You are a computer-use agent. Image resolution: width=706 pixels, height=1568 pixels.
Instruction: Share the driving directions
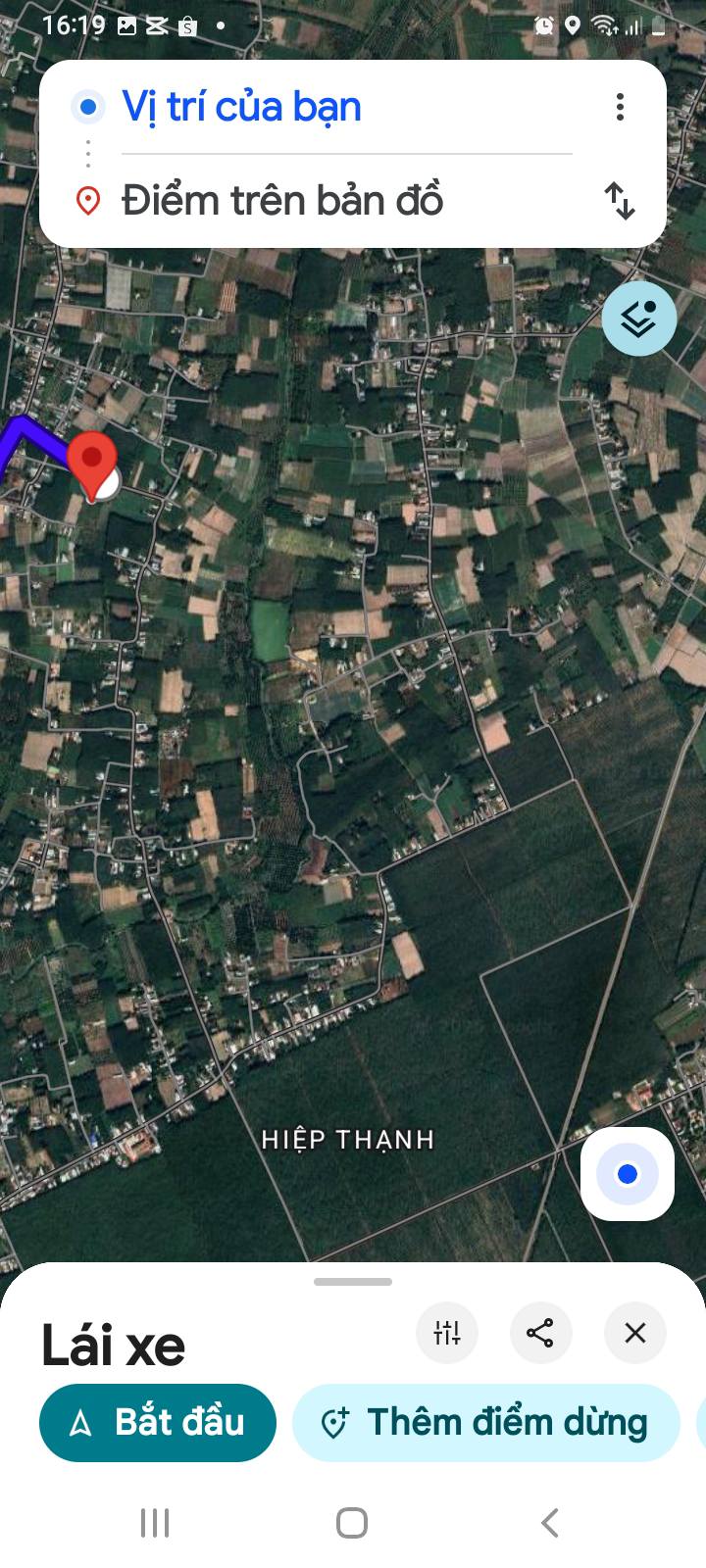(540, 1333)
